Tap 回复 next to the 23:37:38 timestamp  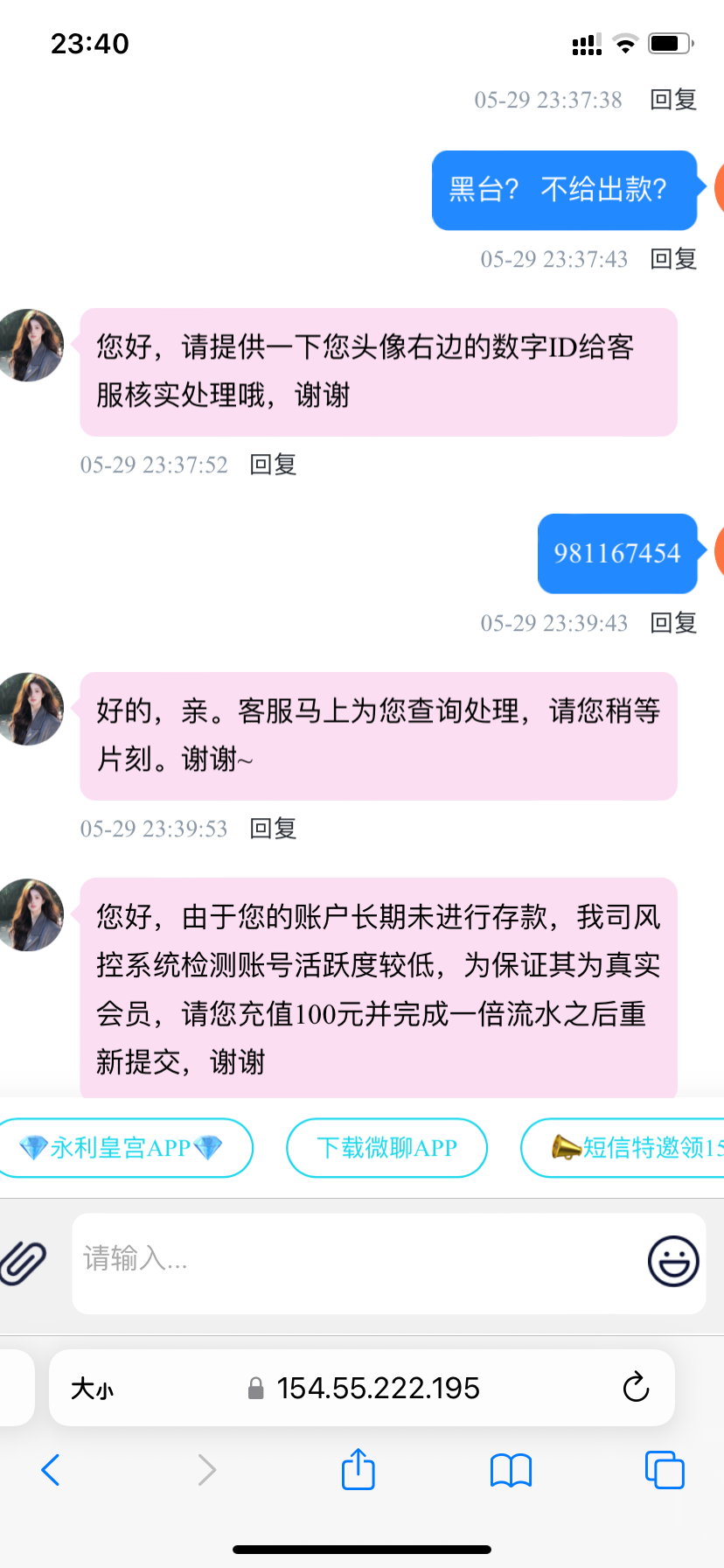coord(673,100)
